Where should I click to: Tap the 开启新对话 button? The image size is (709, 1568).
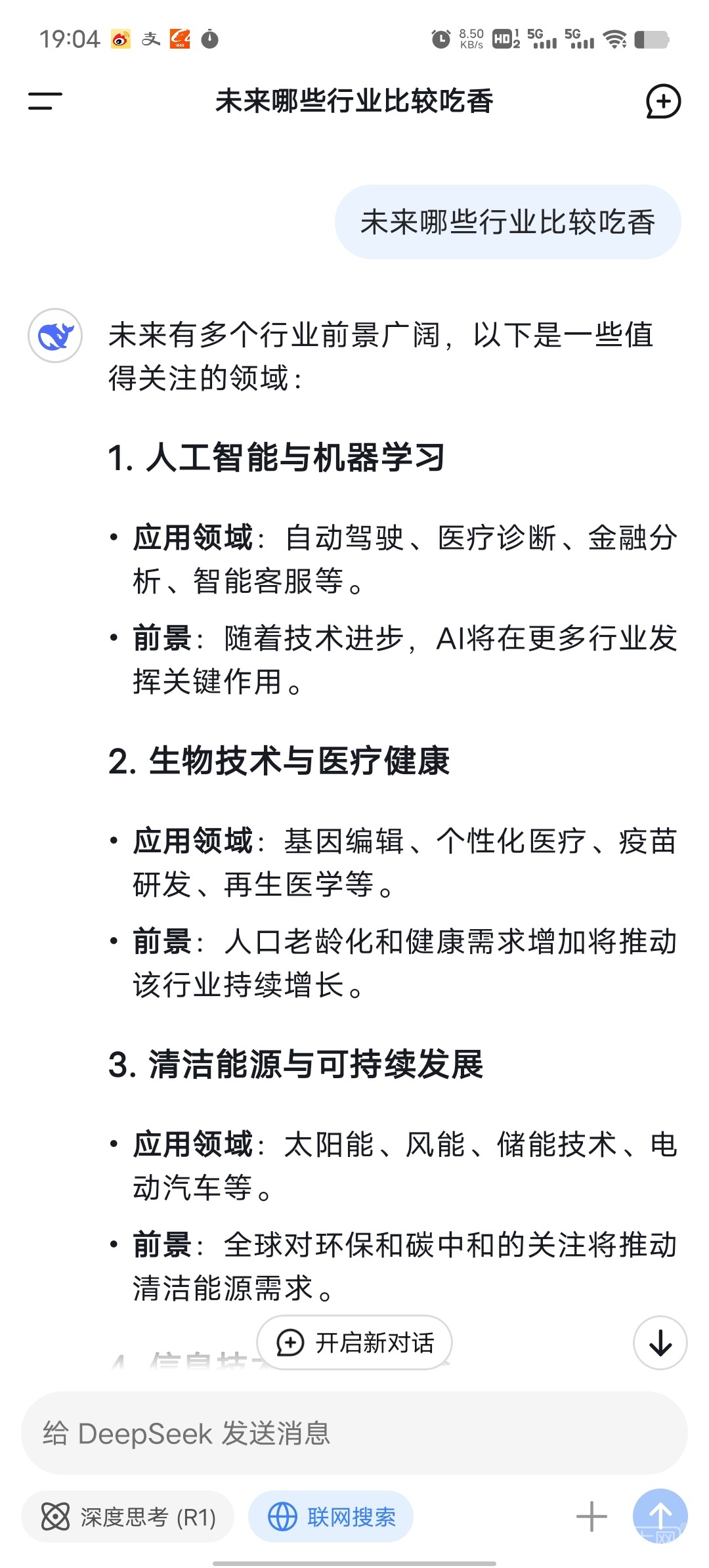pyautogui.click(x=354, y=1343)
